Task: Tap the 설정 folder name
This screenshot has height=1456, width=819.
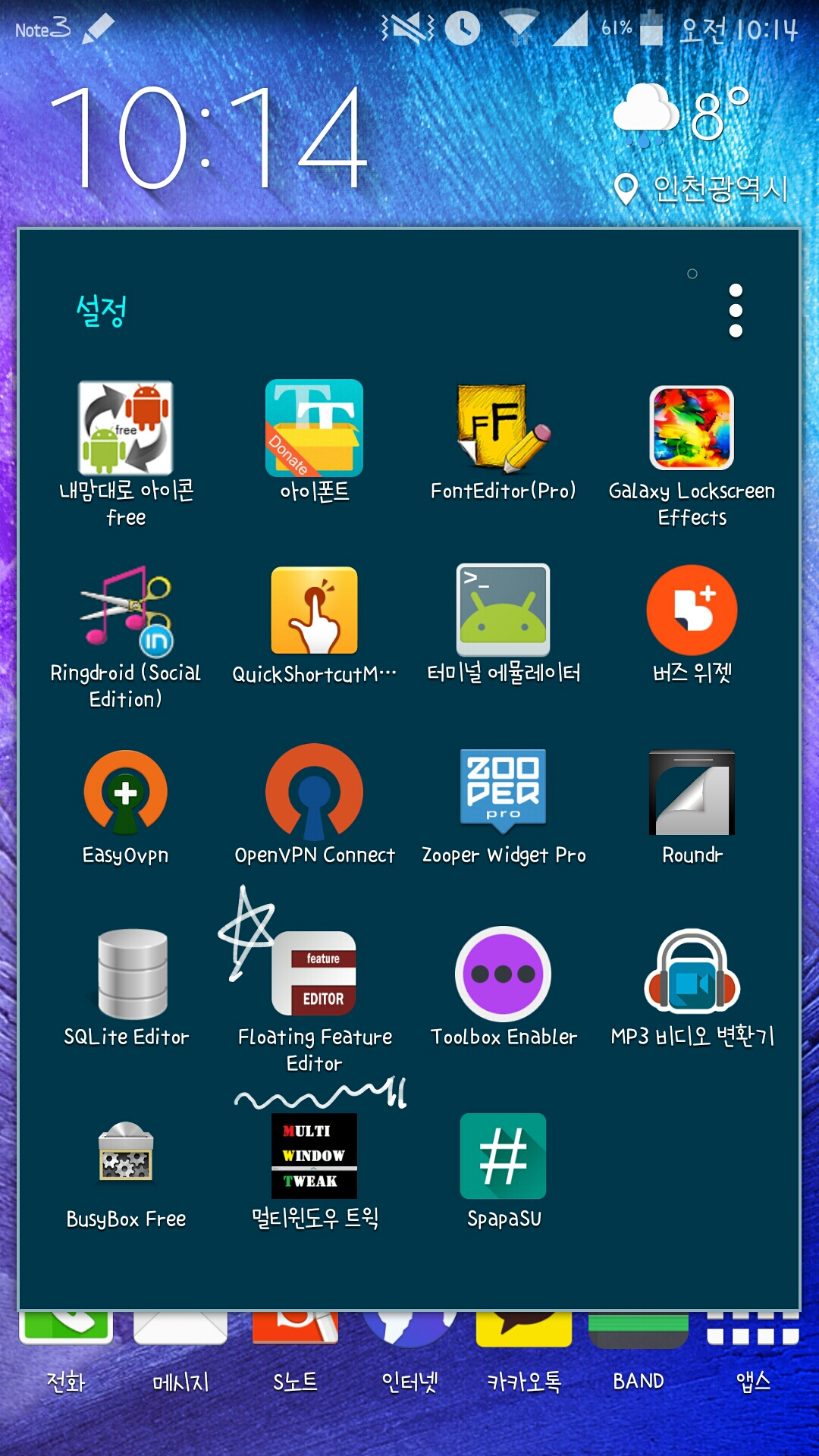Action: [x=101, y=311]
